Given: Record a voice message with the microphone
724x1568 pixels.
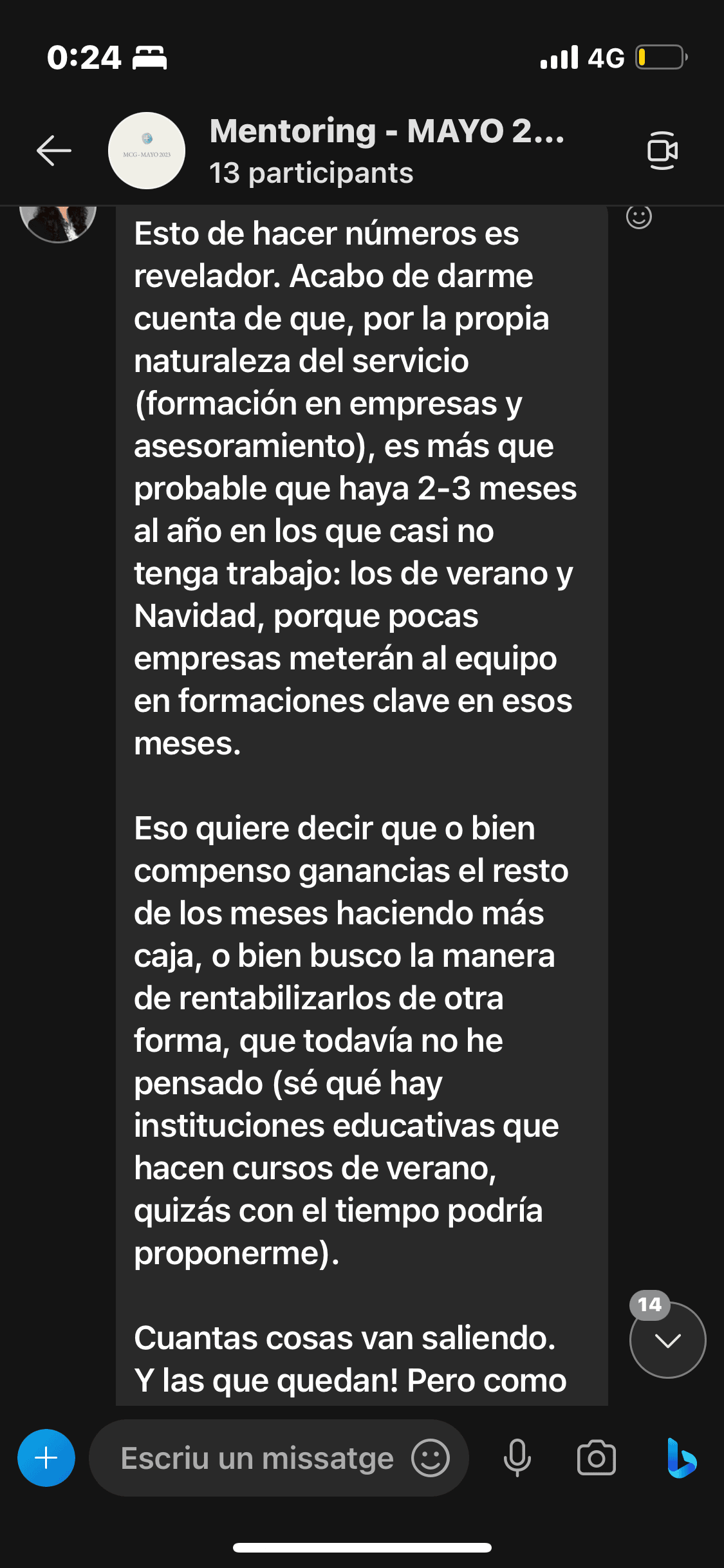Looking at the screenshot, I should [x=517, y=1458].
